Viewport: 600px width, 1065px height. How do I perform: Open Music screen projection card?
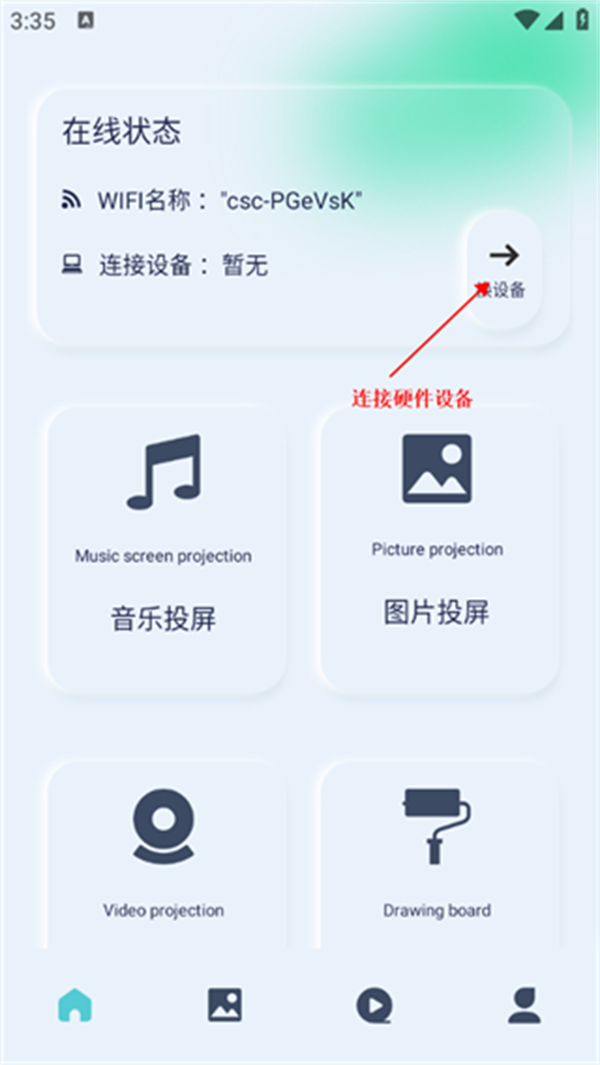click(x=166, y=549)
